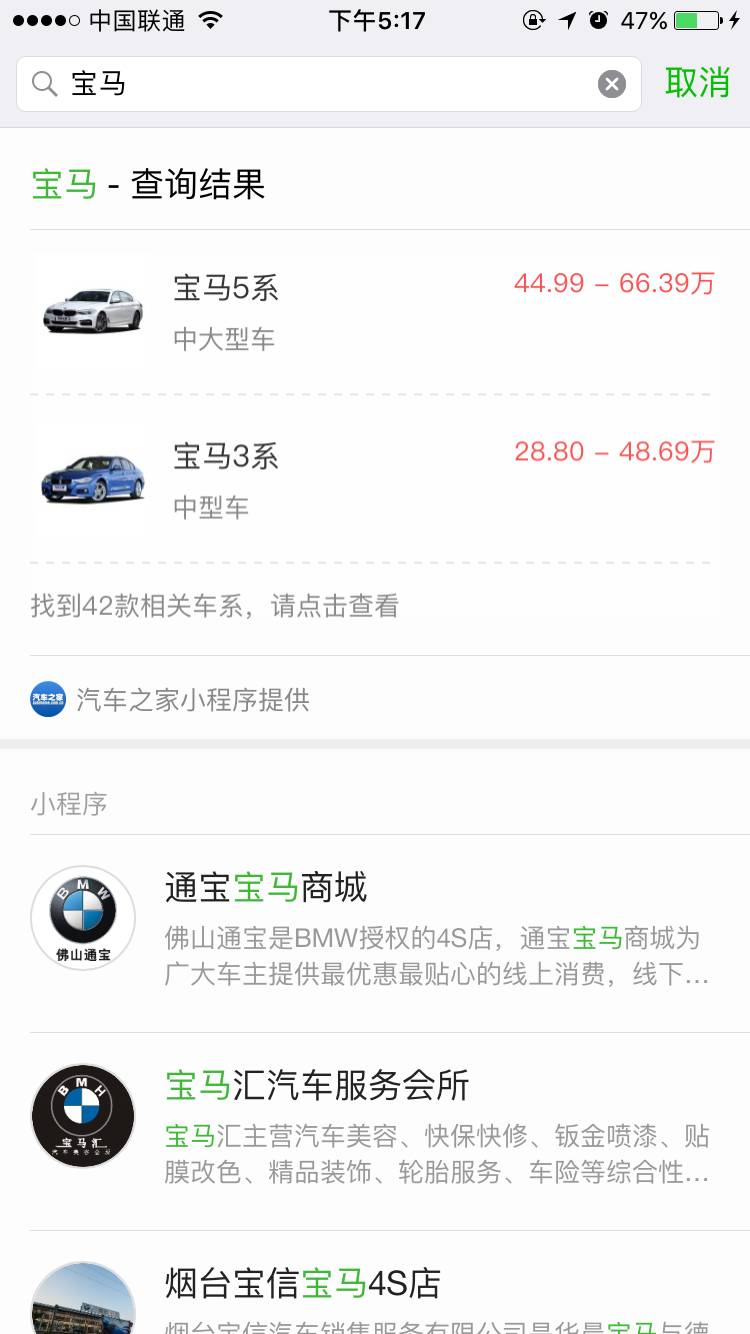
Task: Cancel the search with 取消
Action: click(698, 83)
